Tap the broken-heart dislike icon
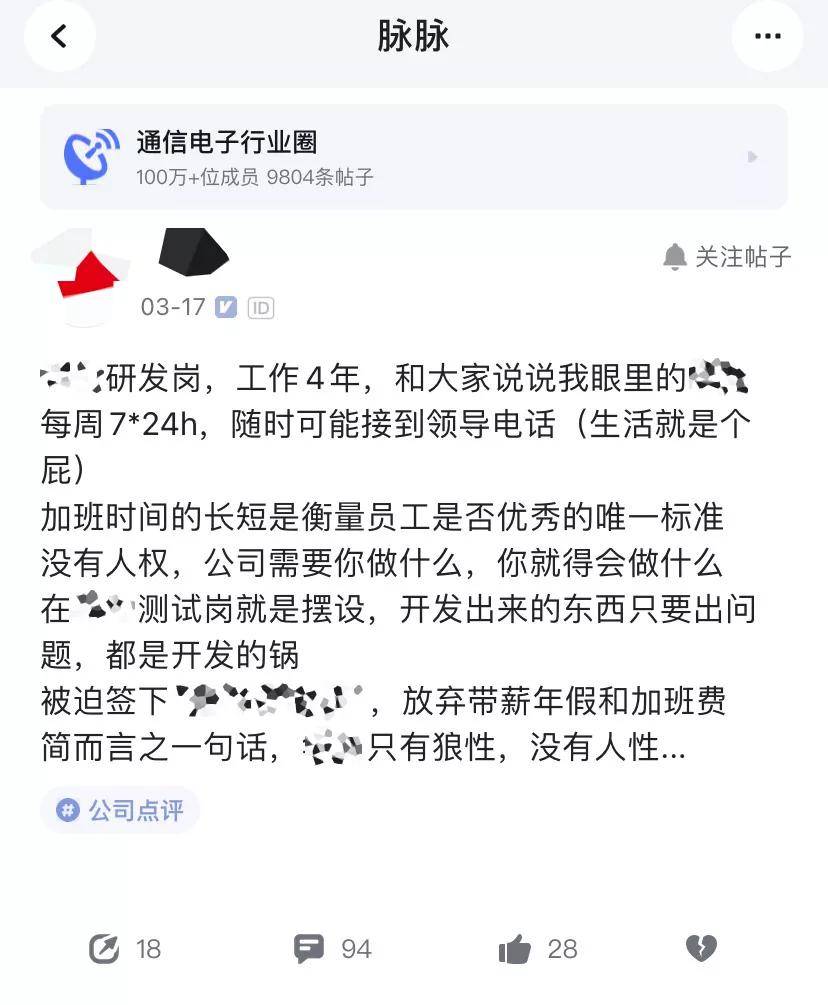This screenshot has height=1005, width=828. (700, 948)
